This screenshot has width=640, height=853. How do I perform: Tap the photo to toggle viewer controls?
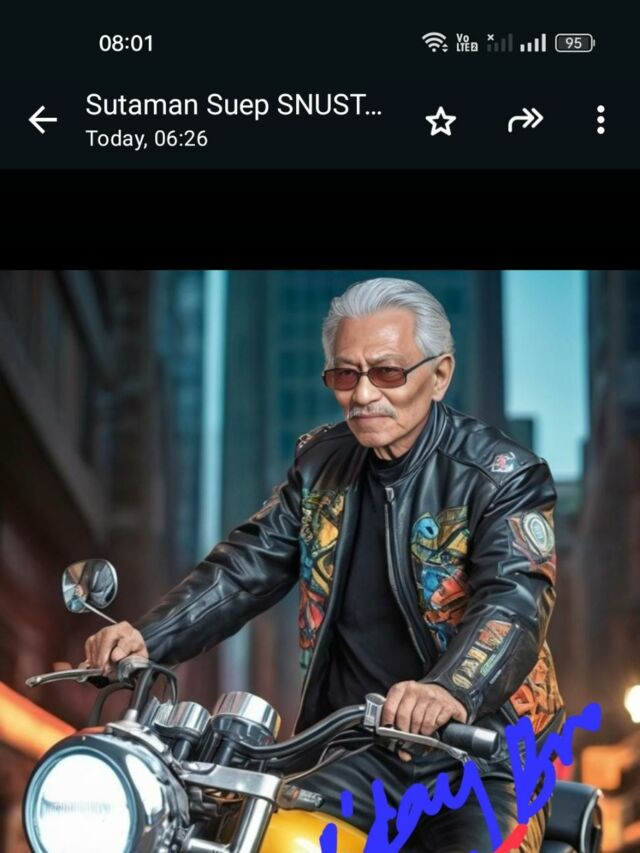320,561
